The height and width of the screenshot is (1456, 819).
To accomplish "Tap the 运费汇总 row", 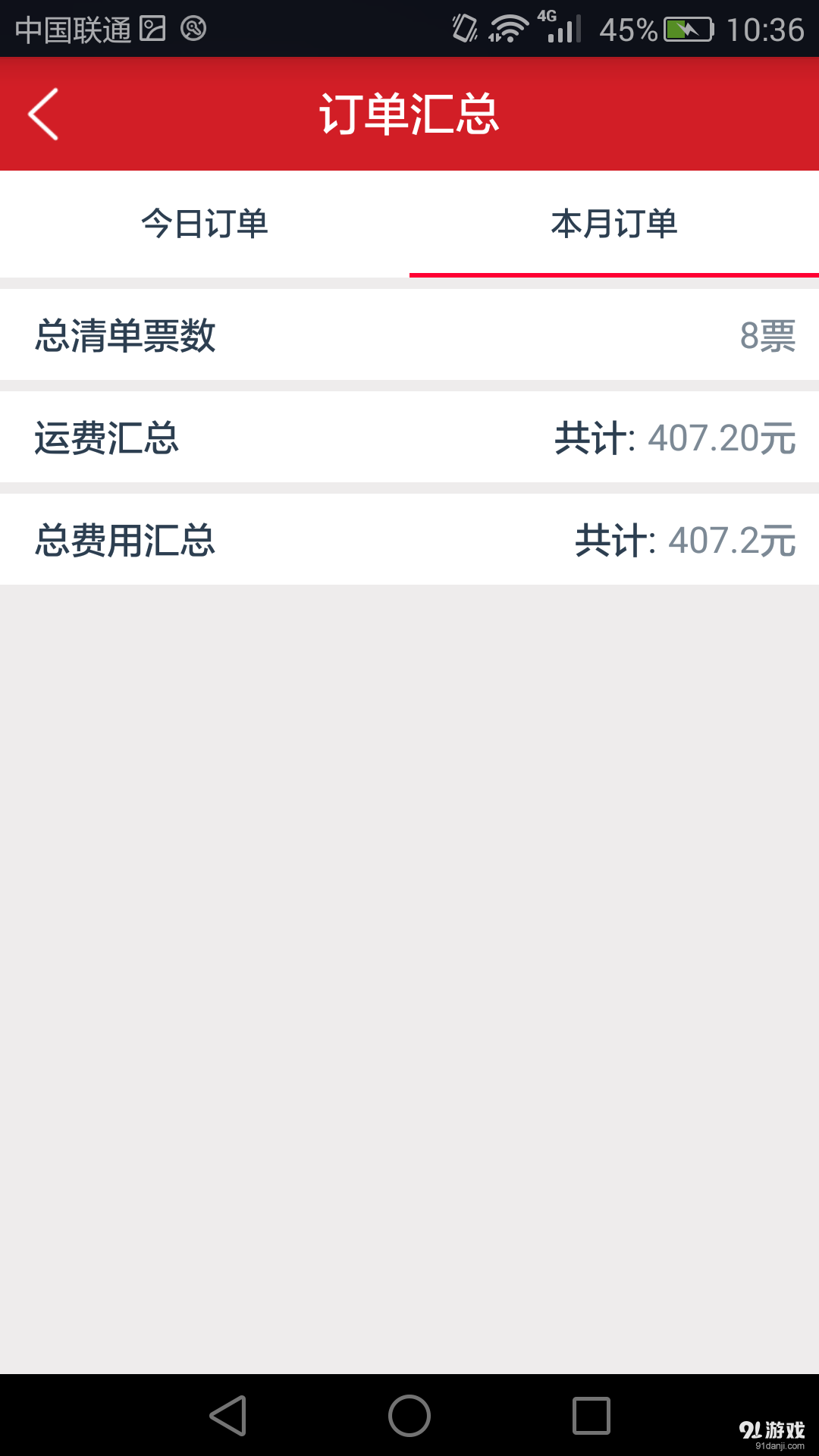I will click(409, 438).
